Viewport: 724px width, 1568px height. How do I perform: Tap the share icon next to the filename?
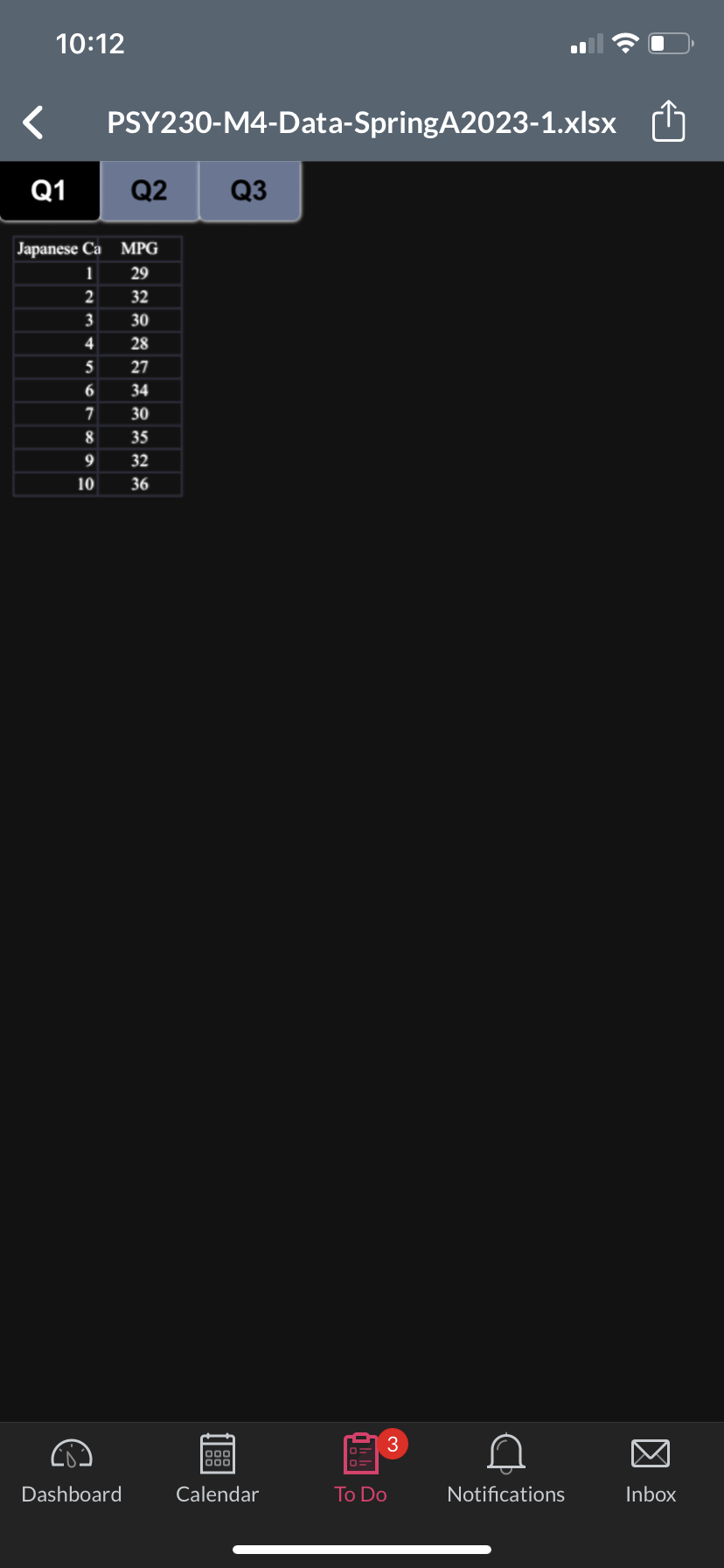[667, 122]
